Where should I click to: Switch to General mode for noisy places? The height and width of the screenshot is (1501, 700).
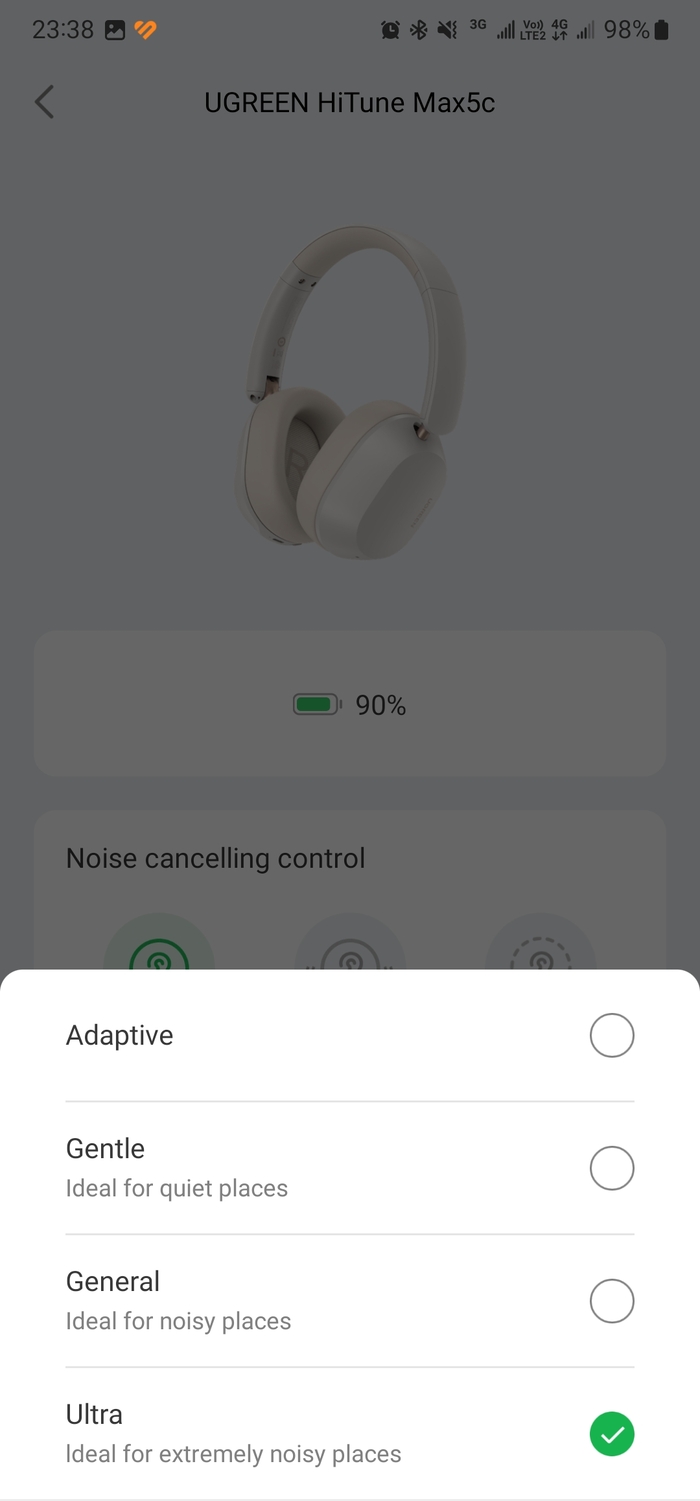pos(611,1301)
